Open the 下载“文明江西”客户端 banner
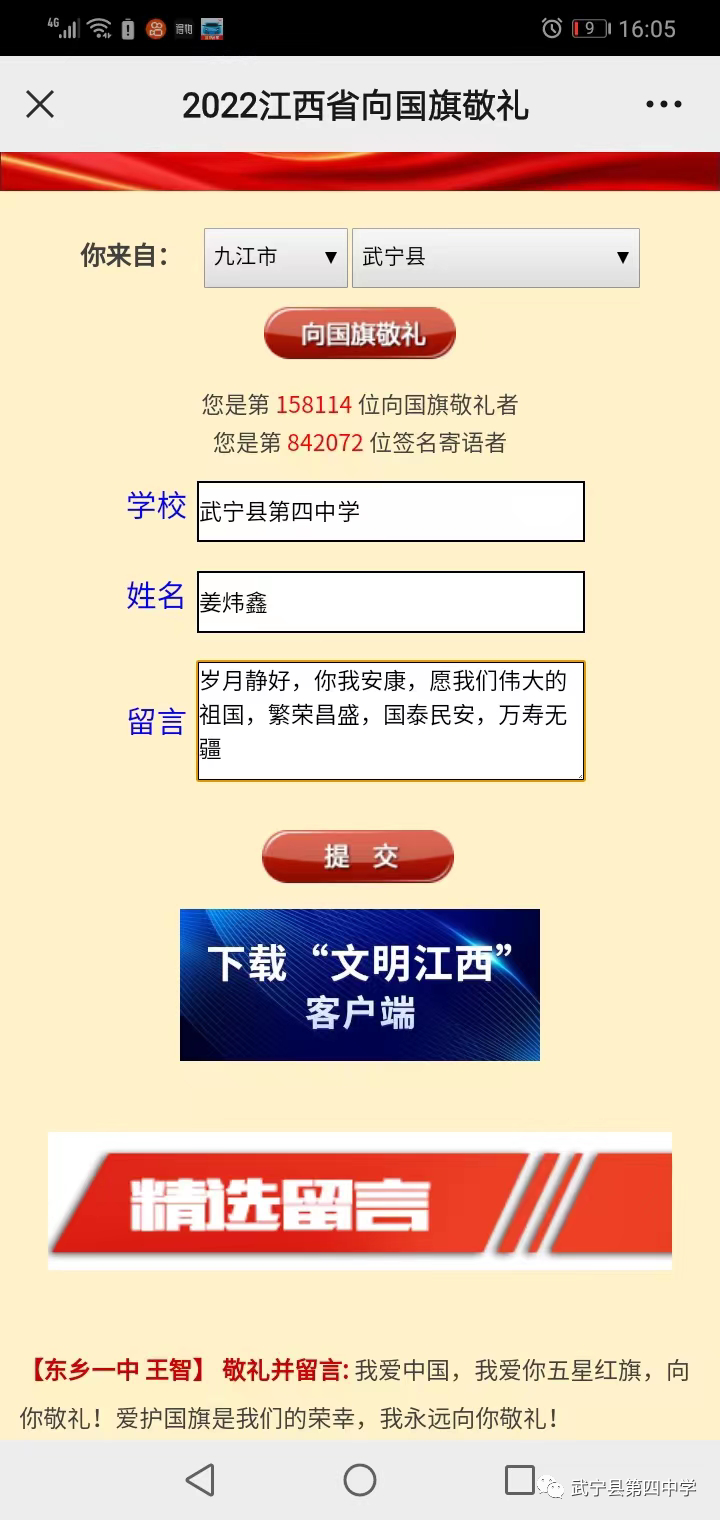 click(x=360, y=985)
